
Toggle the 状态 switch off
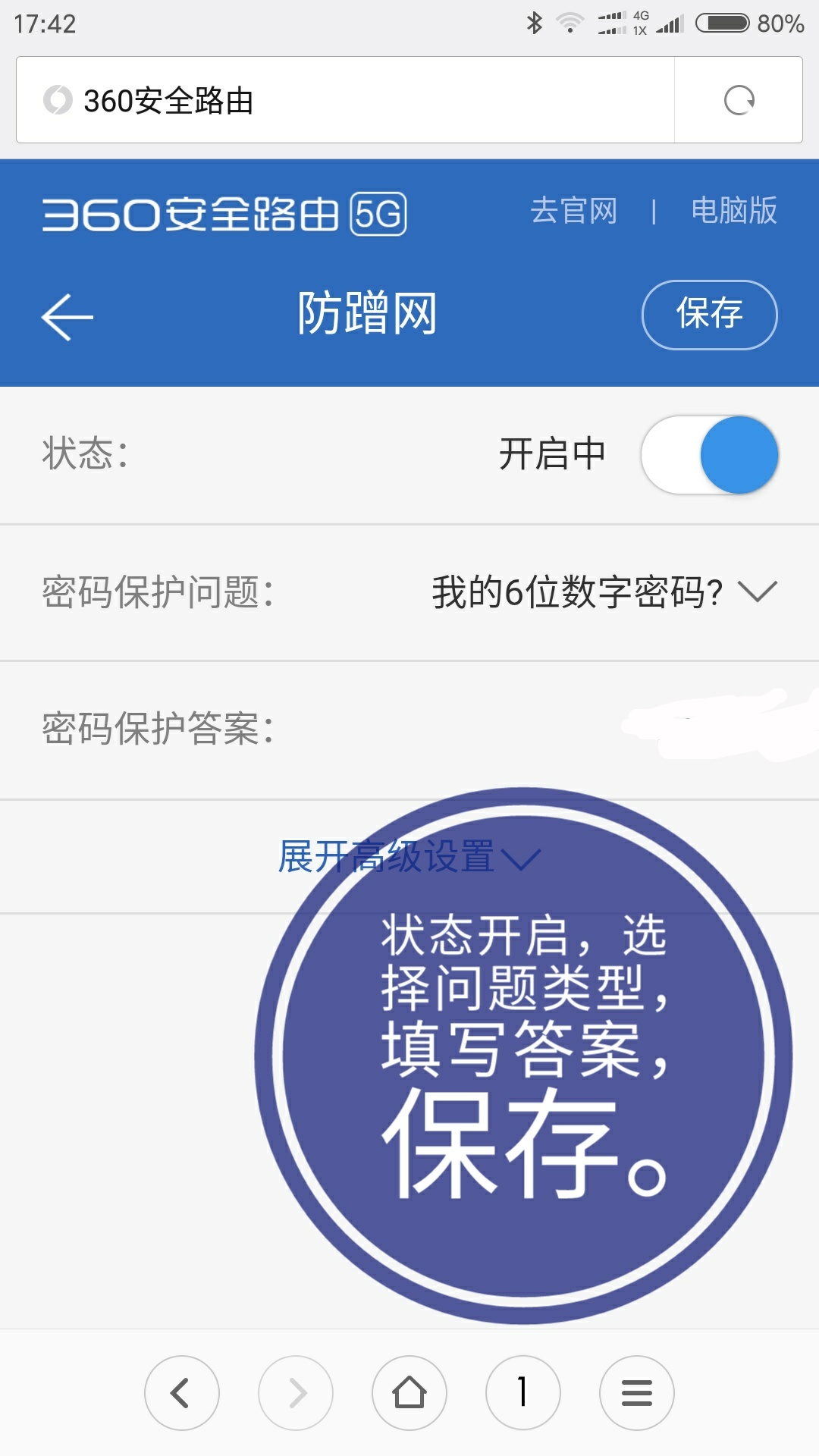[710, 455]
